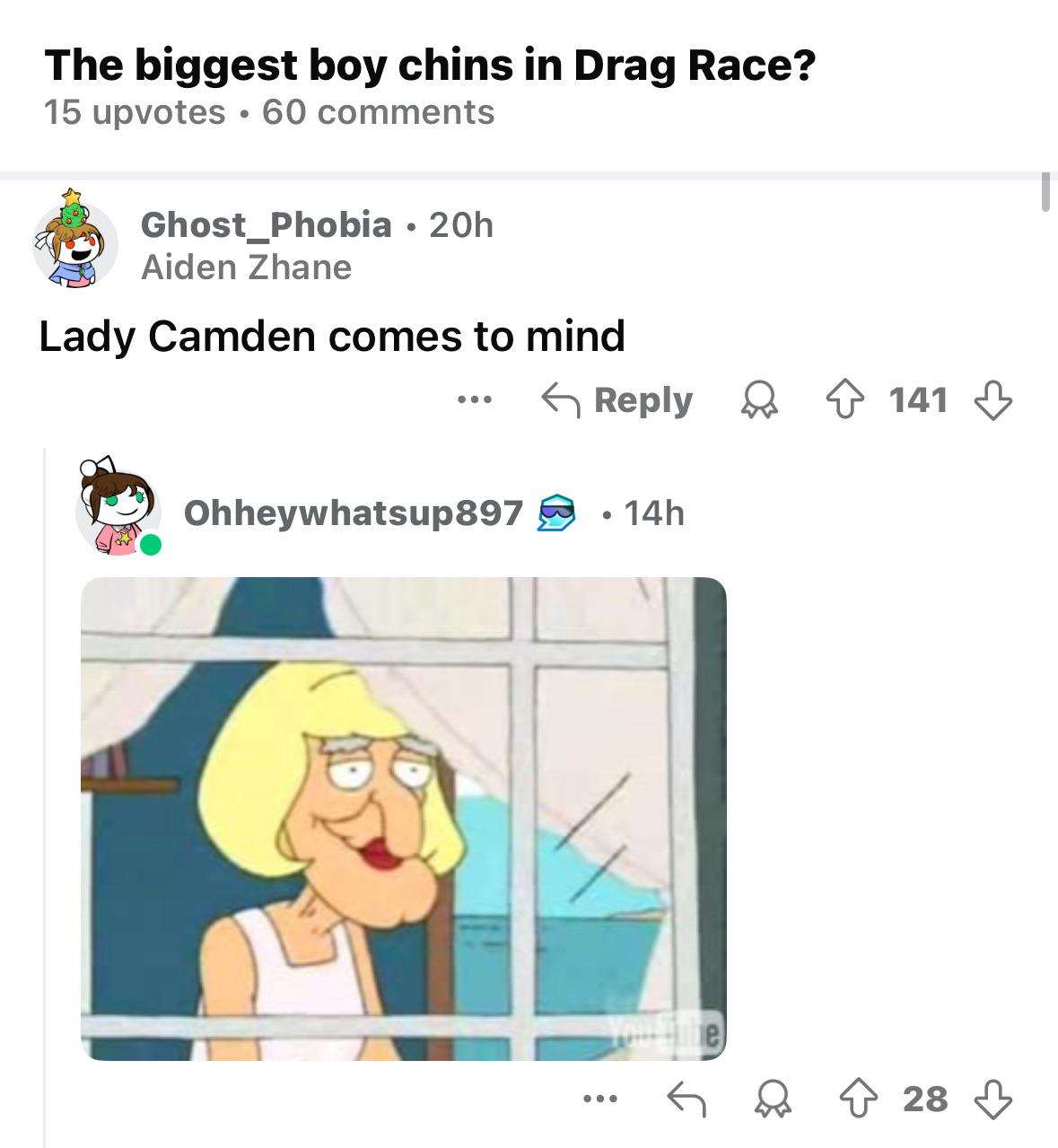The image size is (1058, 1148).
Task: Open overflow menu on Ohheywhatsup897's reply
Action: point(599,1099)
